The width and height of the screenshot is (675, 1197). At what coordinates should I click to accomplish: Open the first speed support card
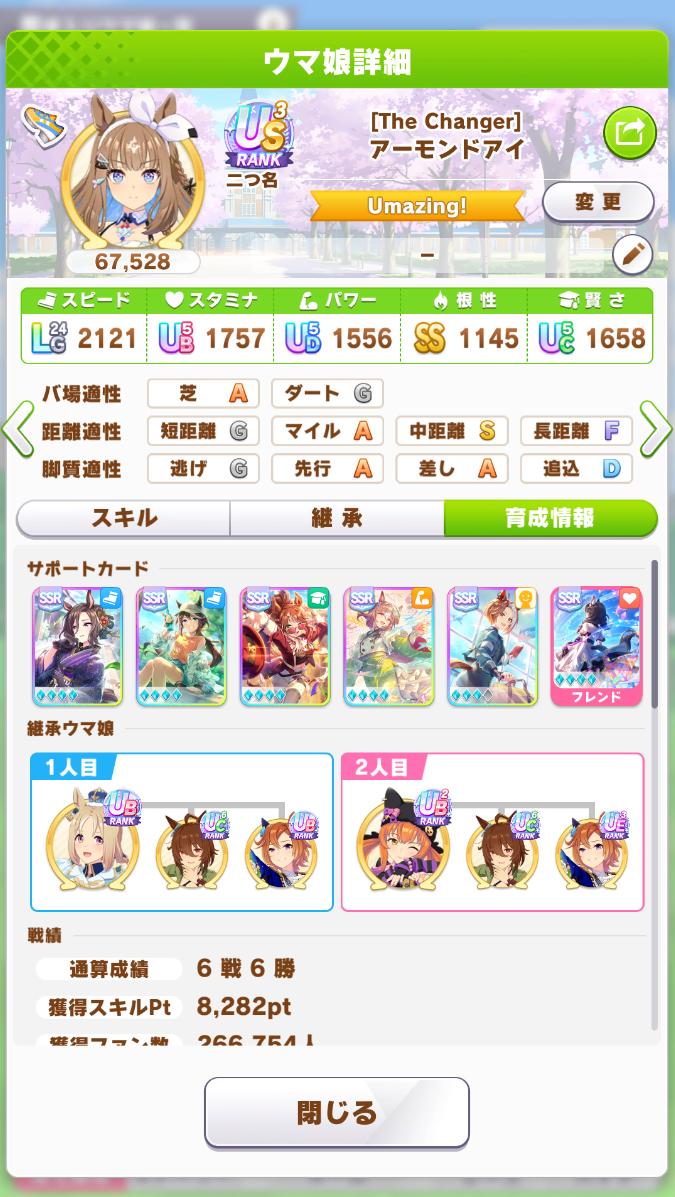click(77, 646)
